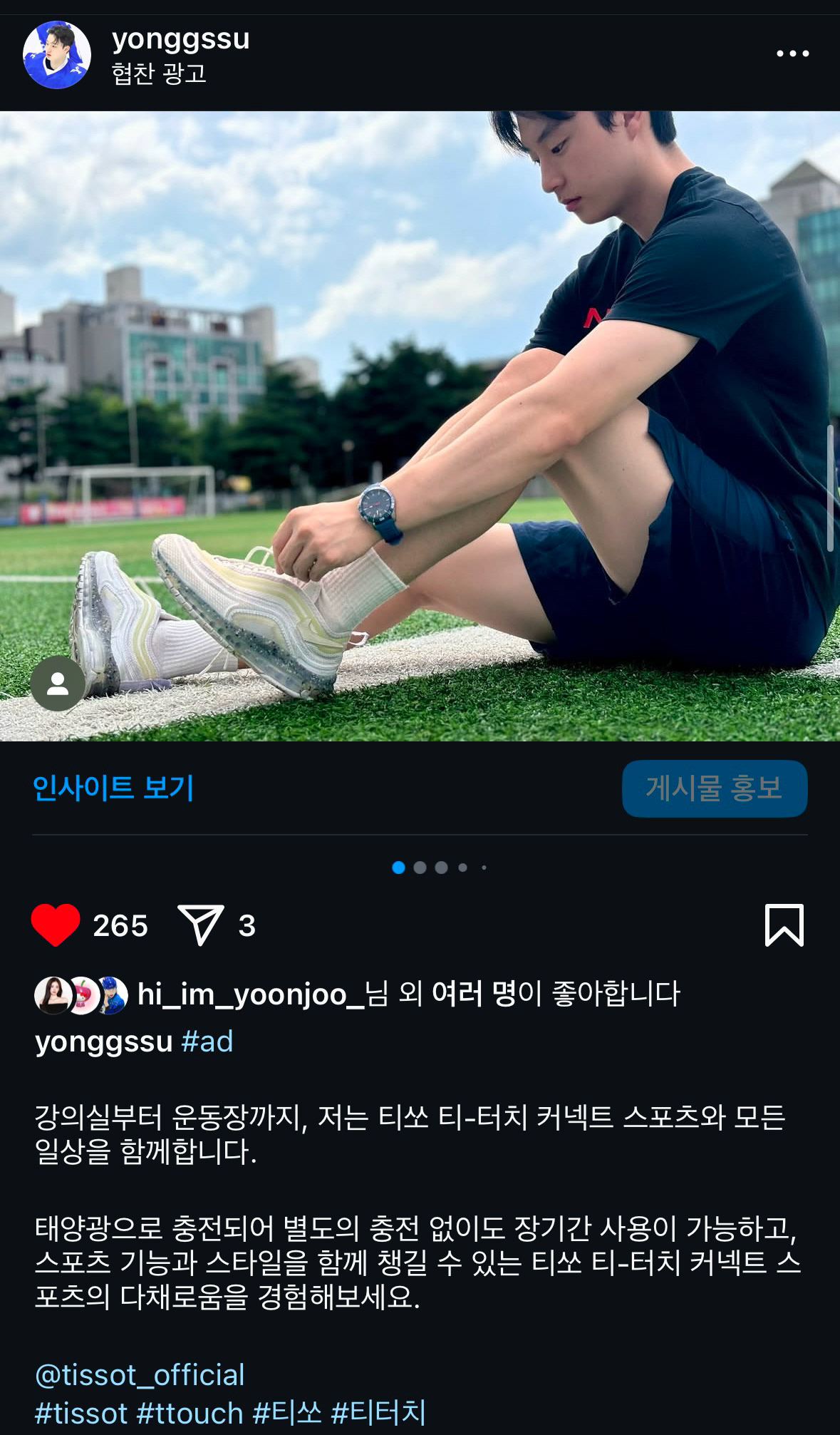
Task: Open the #tissot hashtag
Action: [x=81, y=1413]
